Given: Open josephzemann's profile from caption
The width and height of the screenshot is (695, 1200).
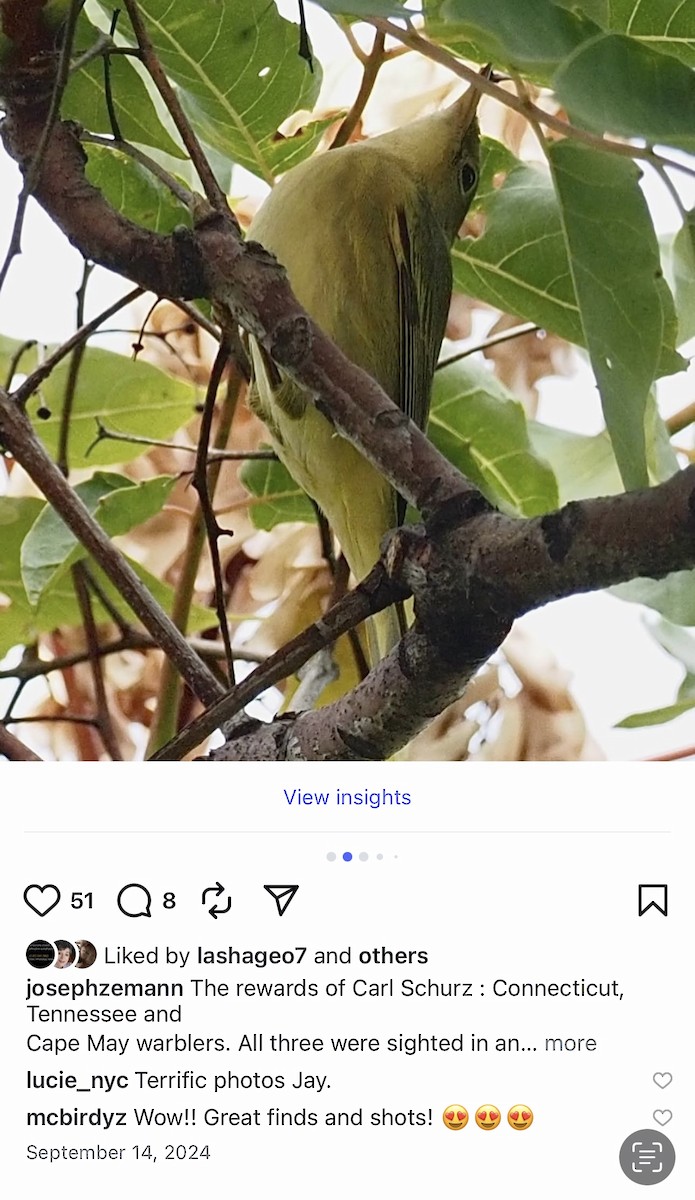Looking at the screenshot, I should point(105,988).
